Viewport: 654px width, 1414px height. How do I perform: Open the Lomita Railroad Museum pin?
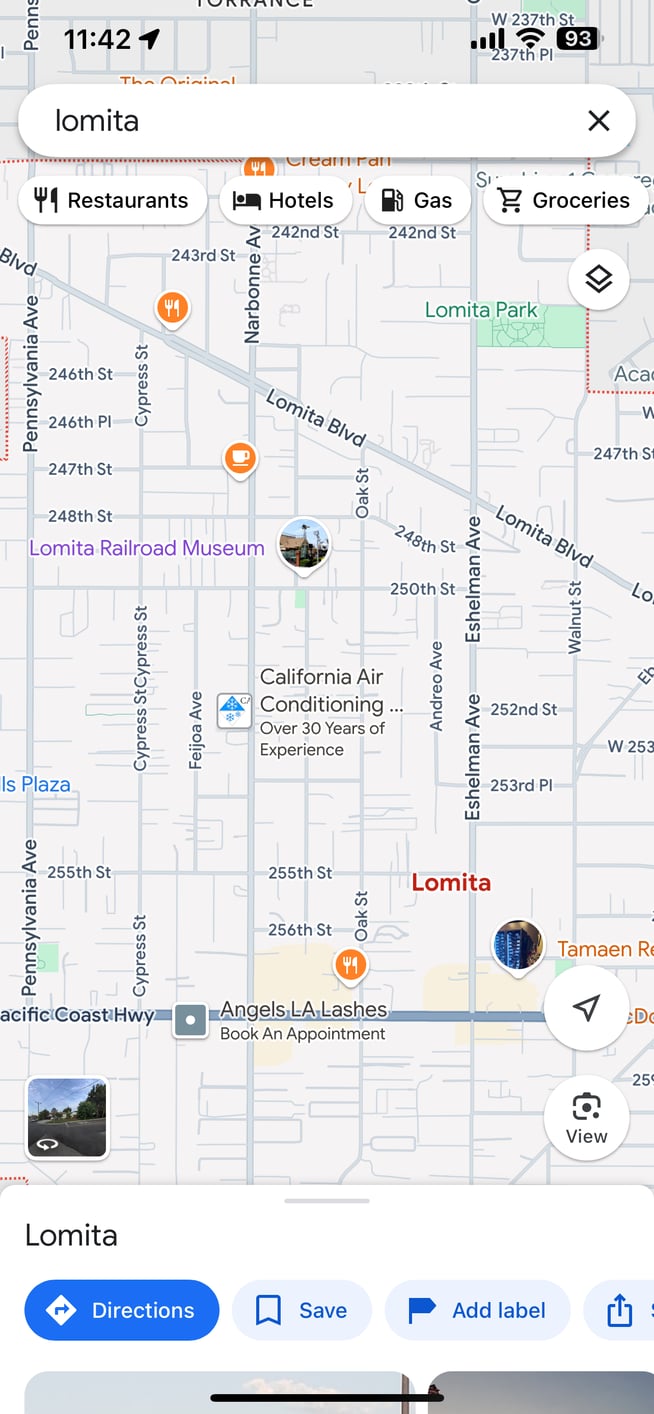click(303, 544)
